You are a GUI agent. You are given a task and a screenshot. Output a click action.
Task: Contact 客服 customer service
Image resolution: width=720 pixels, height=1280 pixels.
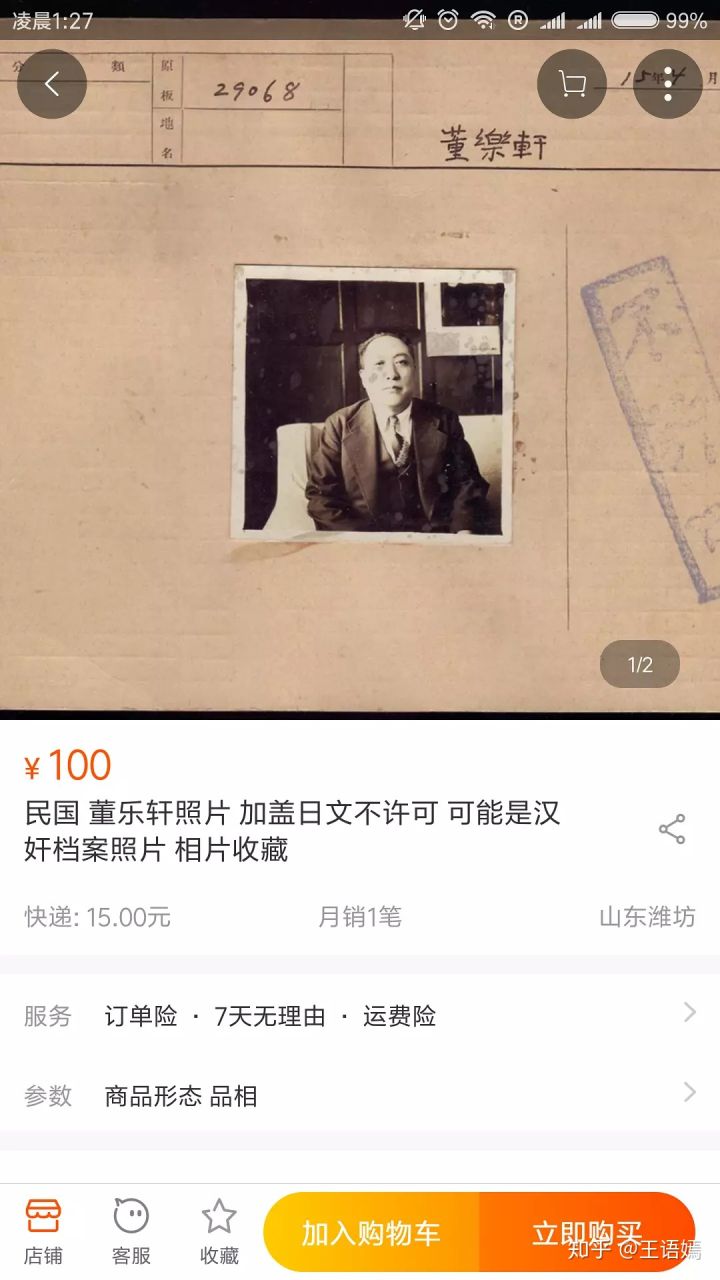tap(131, 1231)
